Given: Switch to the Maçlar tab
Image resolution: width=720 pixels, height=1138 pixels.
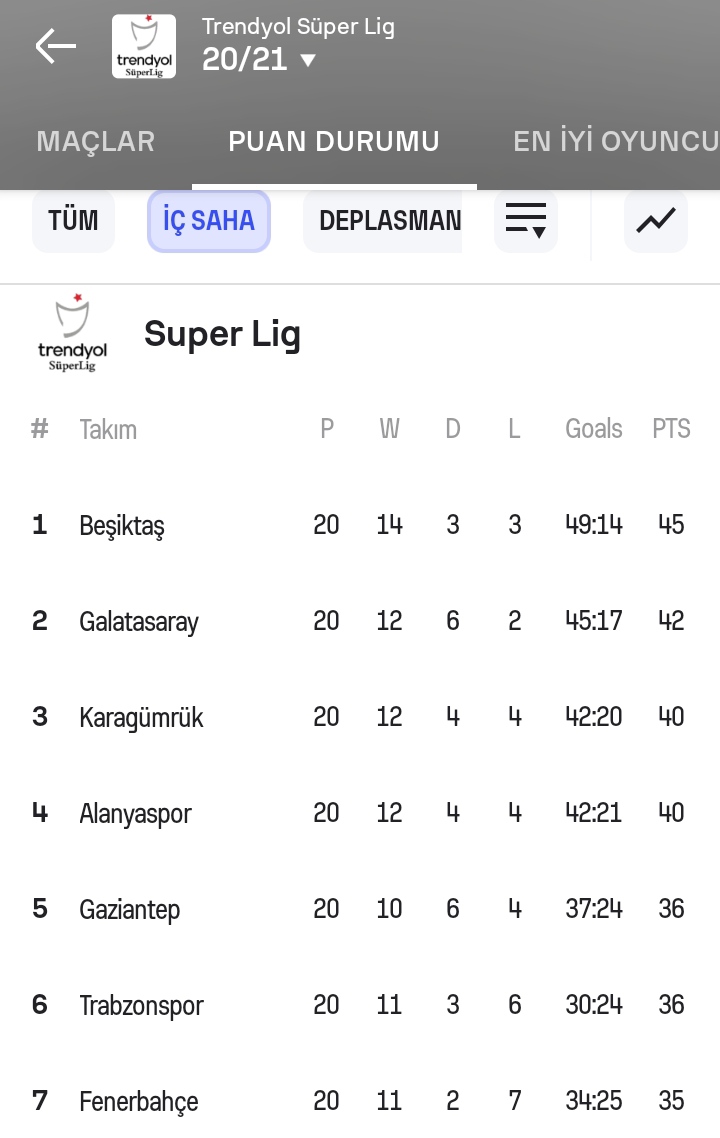Looking at the screenshot, I should 96,141.
